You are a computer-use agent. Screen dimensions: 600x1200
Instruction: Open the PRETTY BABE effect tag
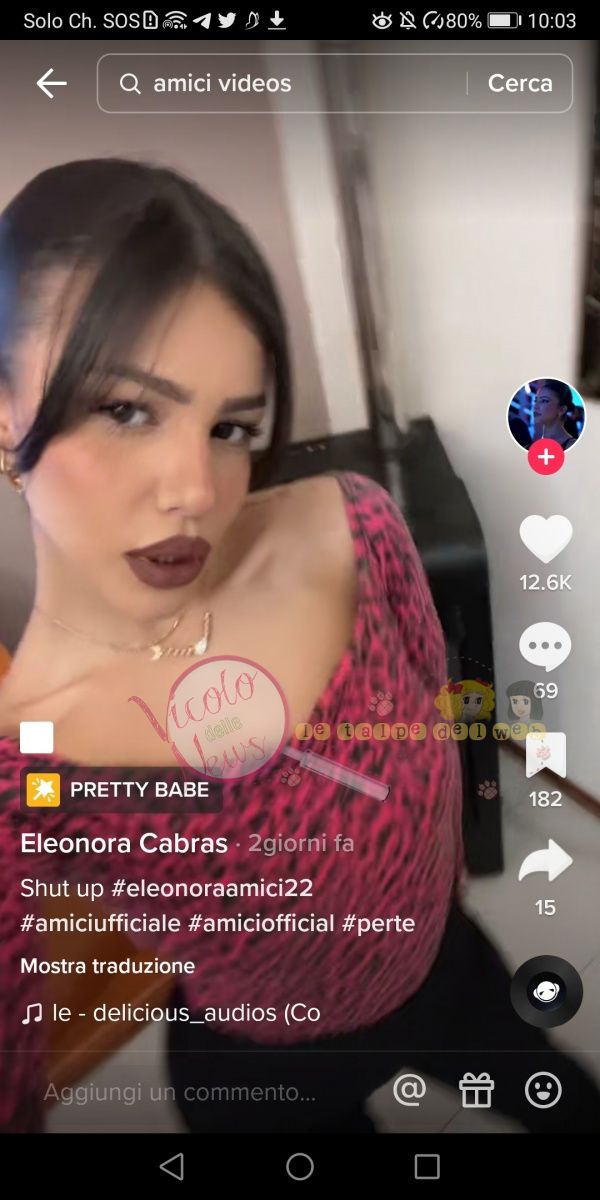[x=120, y=790]
